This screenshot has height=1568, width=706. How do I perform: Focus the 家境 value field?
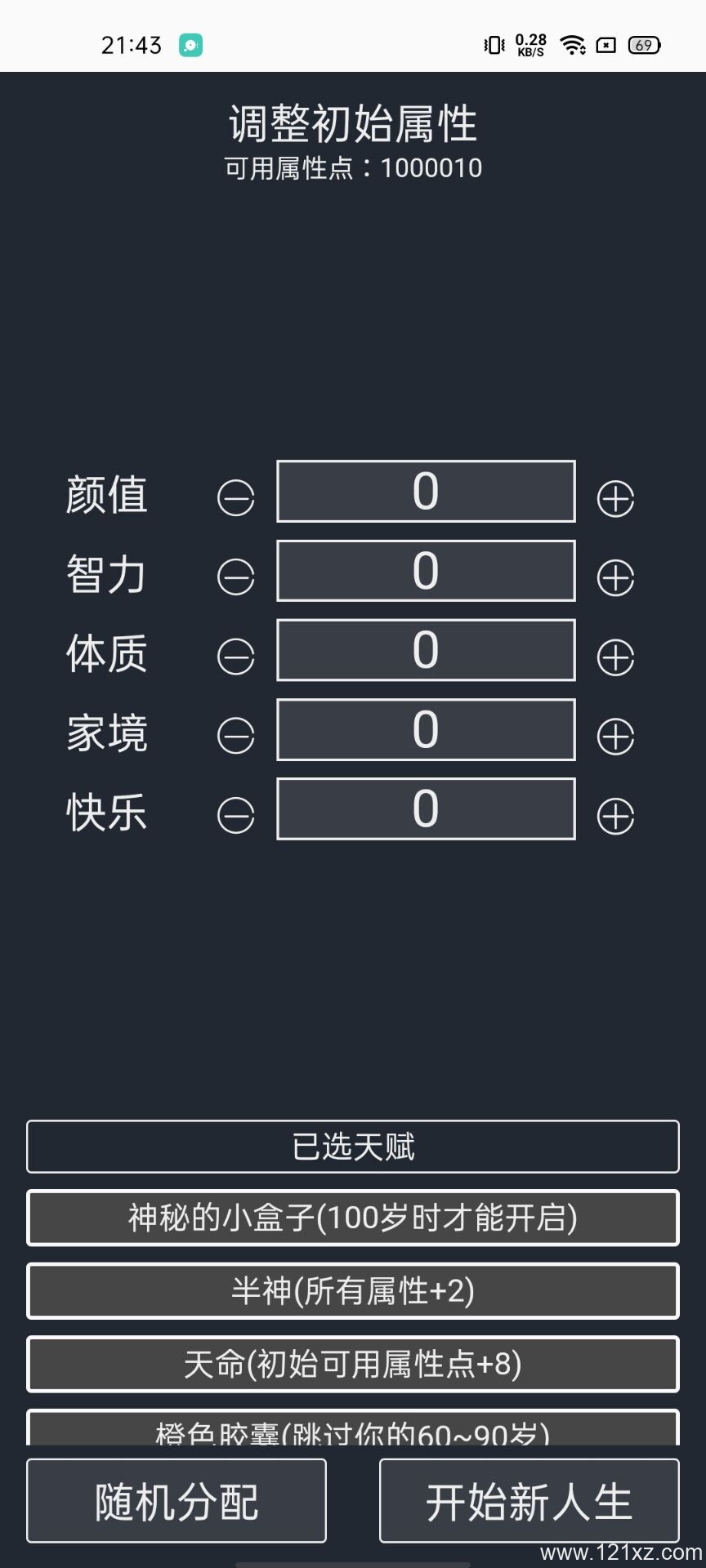coord(426,729)
